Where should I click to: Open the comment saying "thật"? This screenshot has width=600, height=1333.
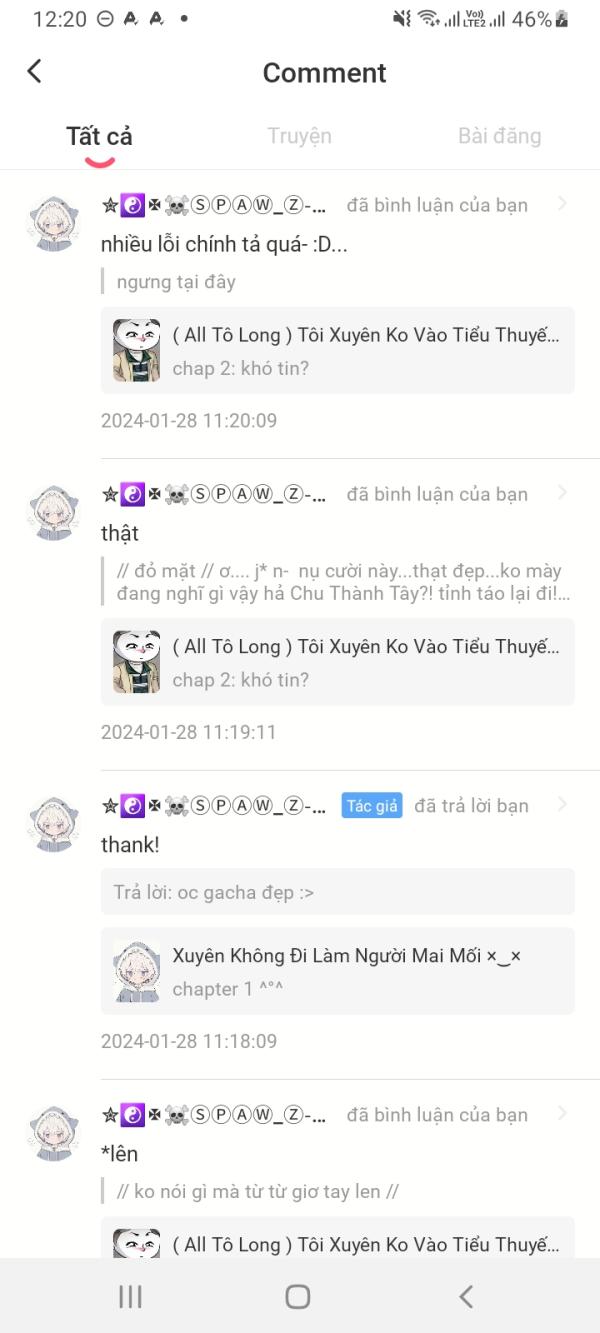120,533
